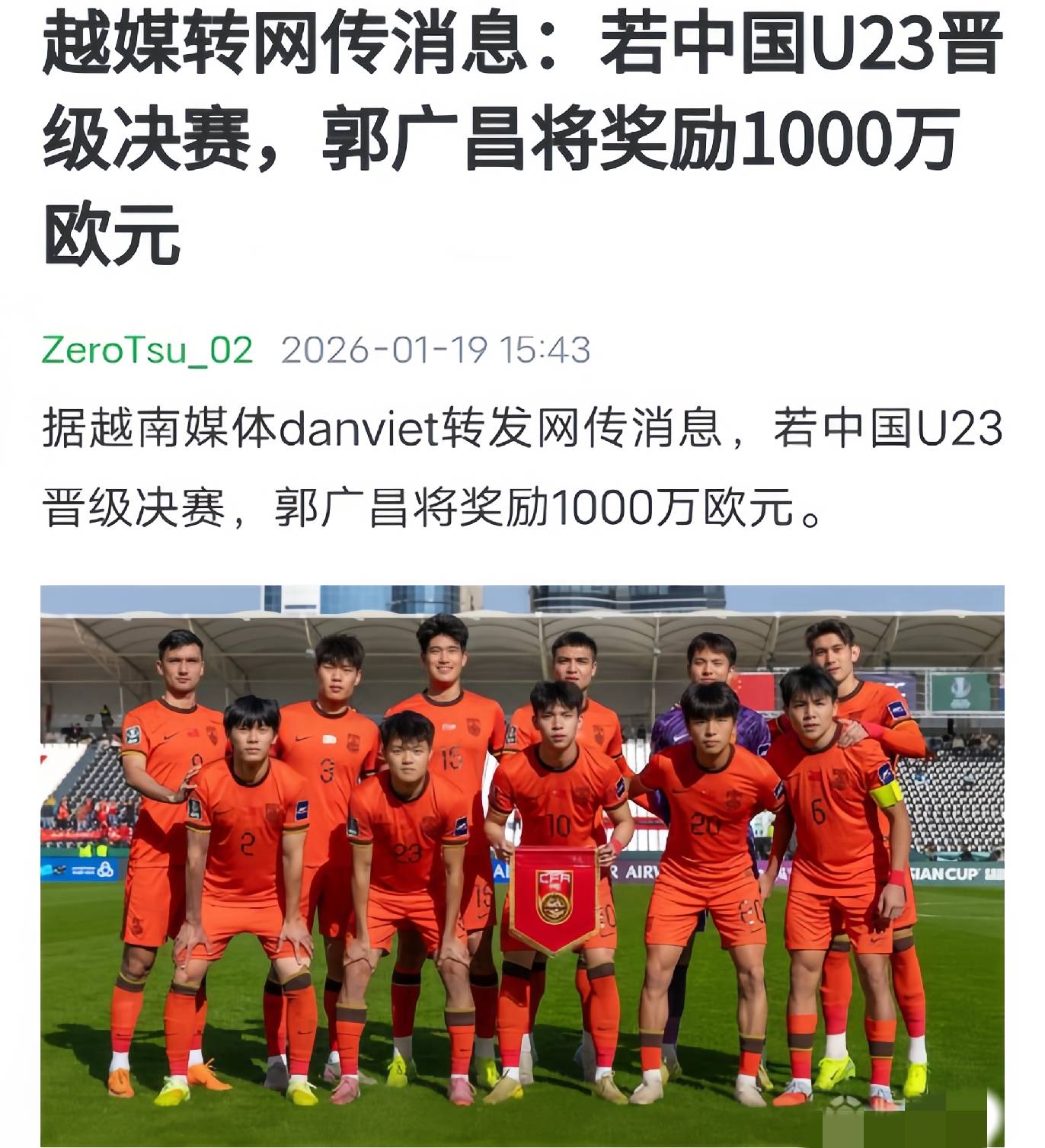1045x1148 pixels.
Task: Open the China U23 team photo
Action: tap(522, 865)
